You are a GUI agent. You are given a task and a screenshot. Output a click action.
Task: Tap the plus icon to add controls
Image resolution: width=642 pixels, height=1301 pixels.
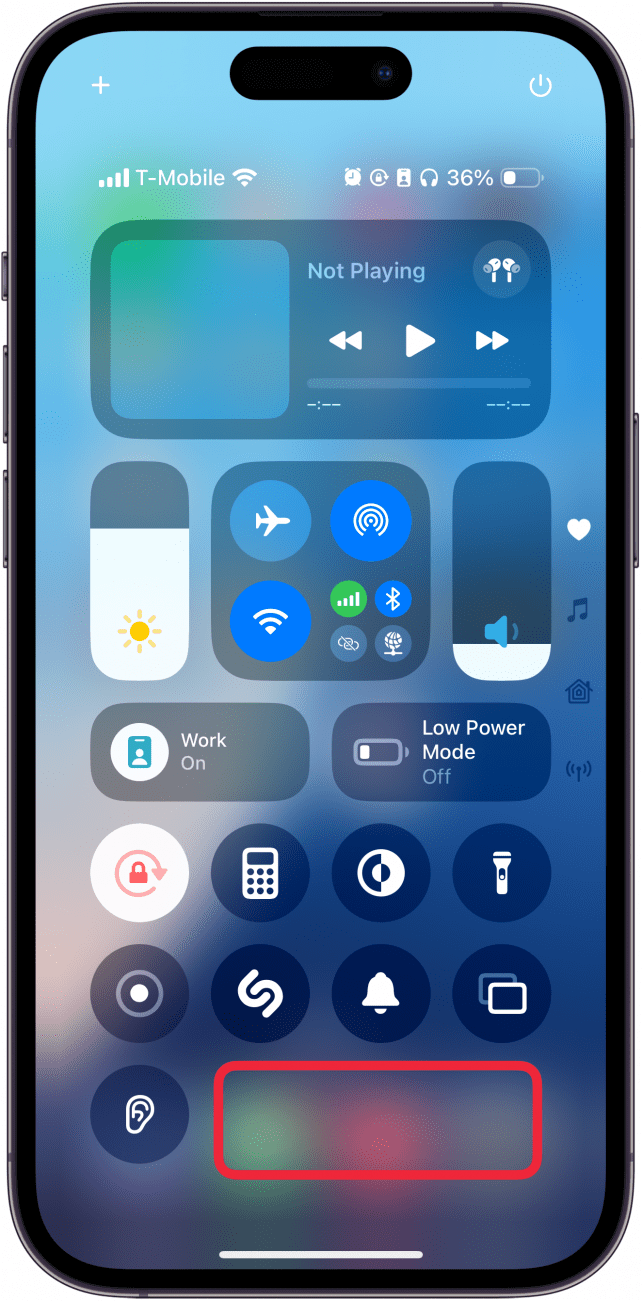click(x=100, y=85)
